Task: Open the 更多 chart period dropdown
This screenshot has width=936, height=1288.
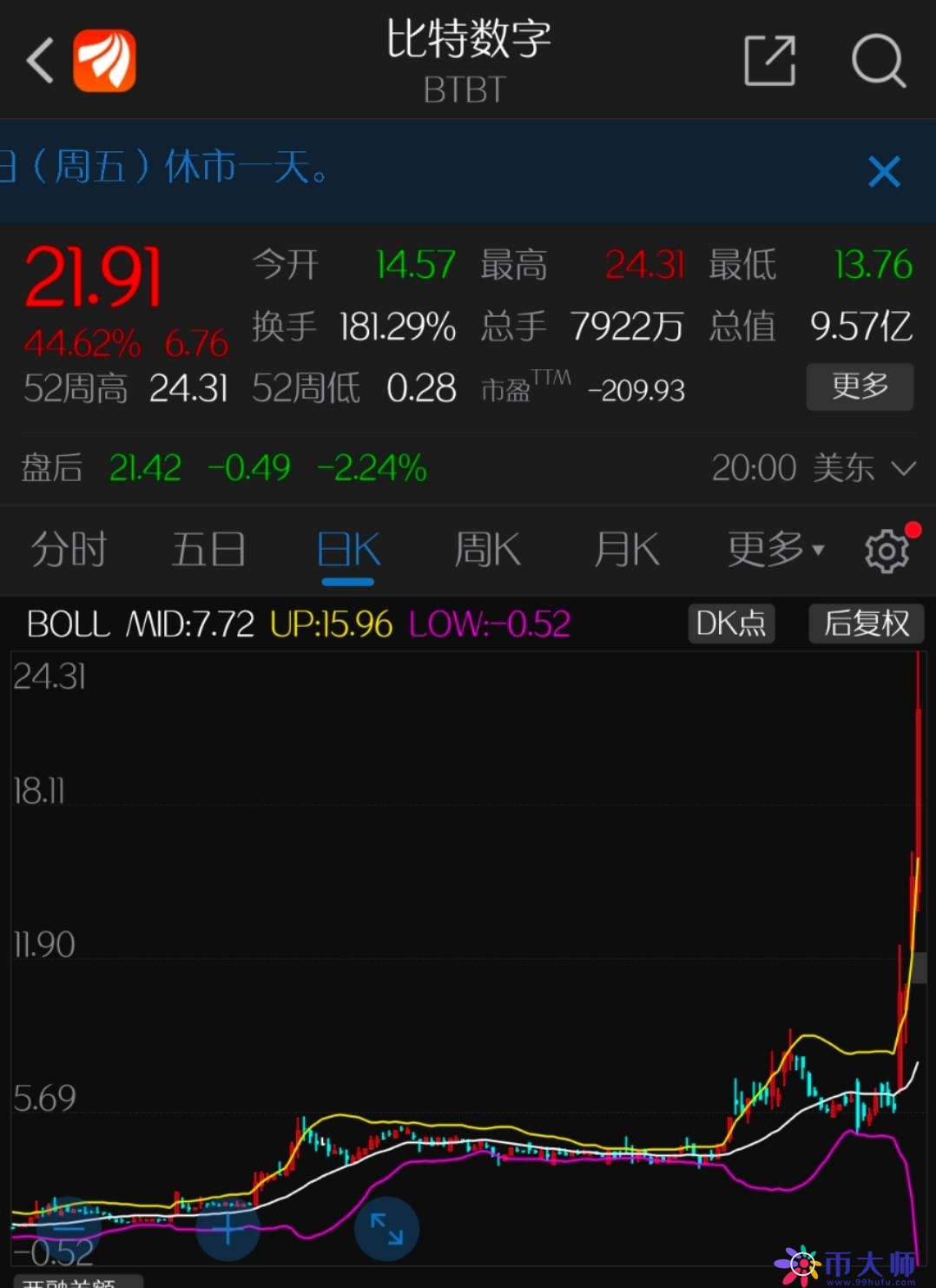Action: [775, 550]
